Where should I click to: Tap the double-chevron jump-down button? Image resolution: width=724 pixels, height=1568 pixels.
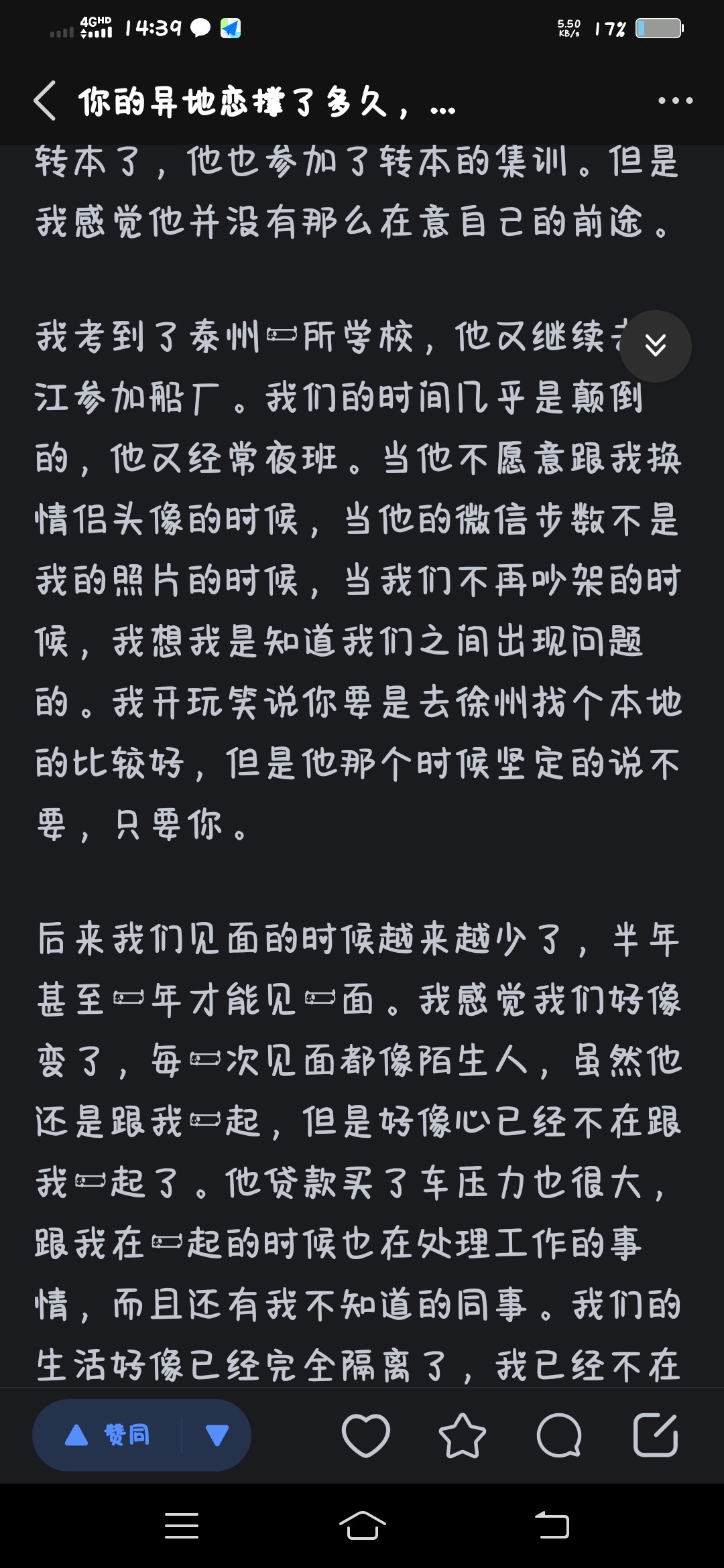pos(655,346)
